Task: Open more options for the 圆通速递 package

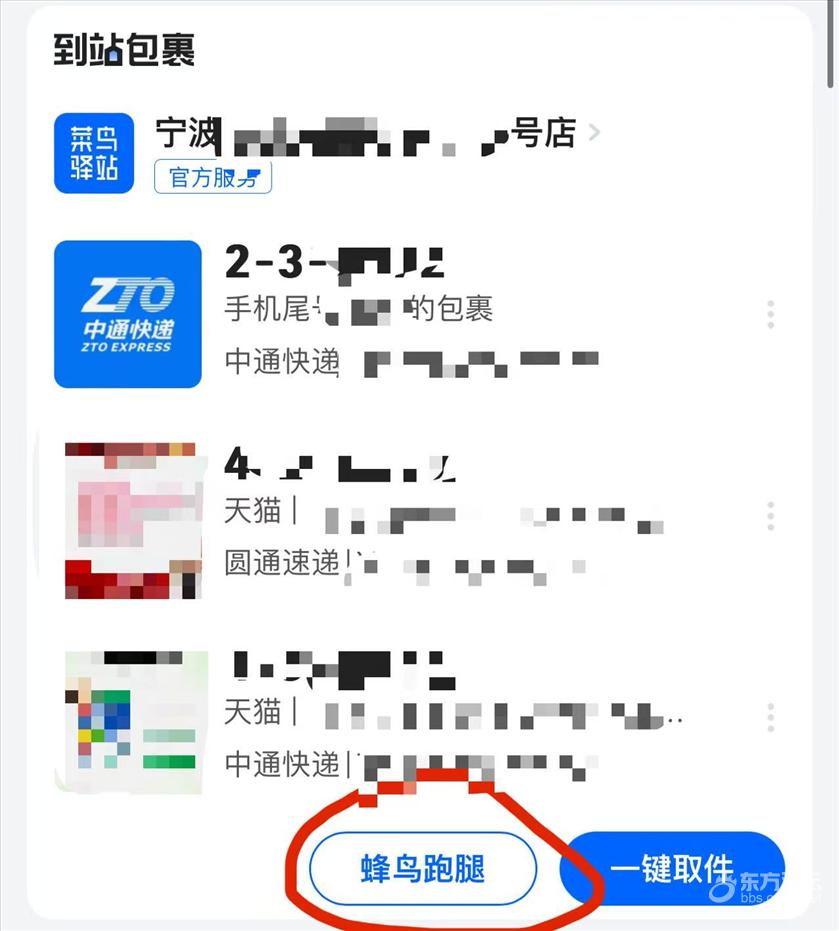Action: (770, 516)
